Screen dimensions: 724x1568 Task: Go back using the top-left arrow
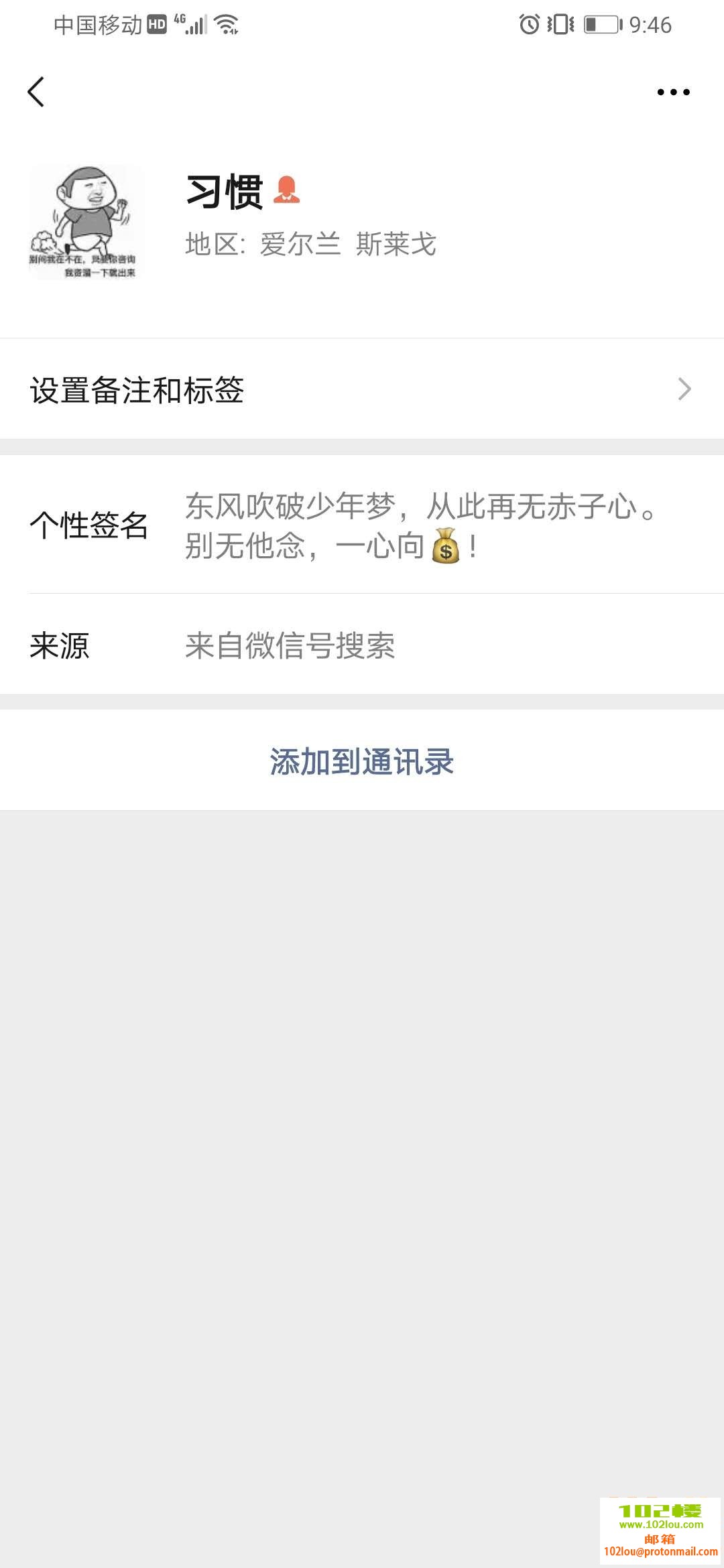point(36,92)
